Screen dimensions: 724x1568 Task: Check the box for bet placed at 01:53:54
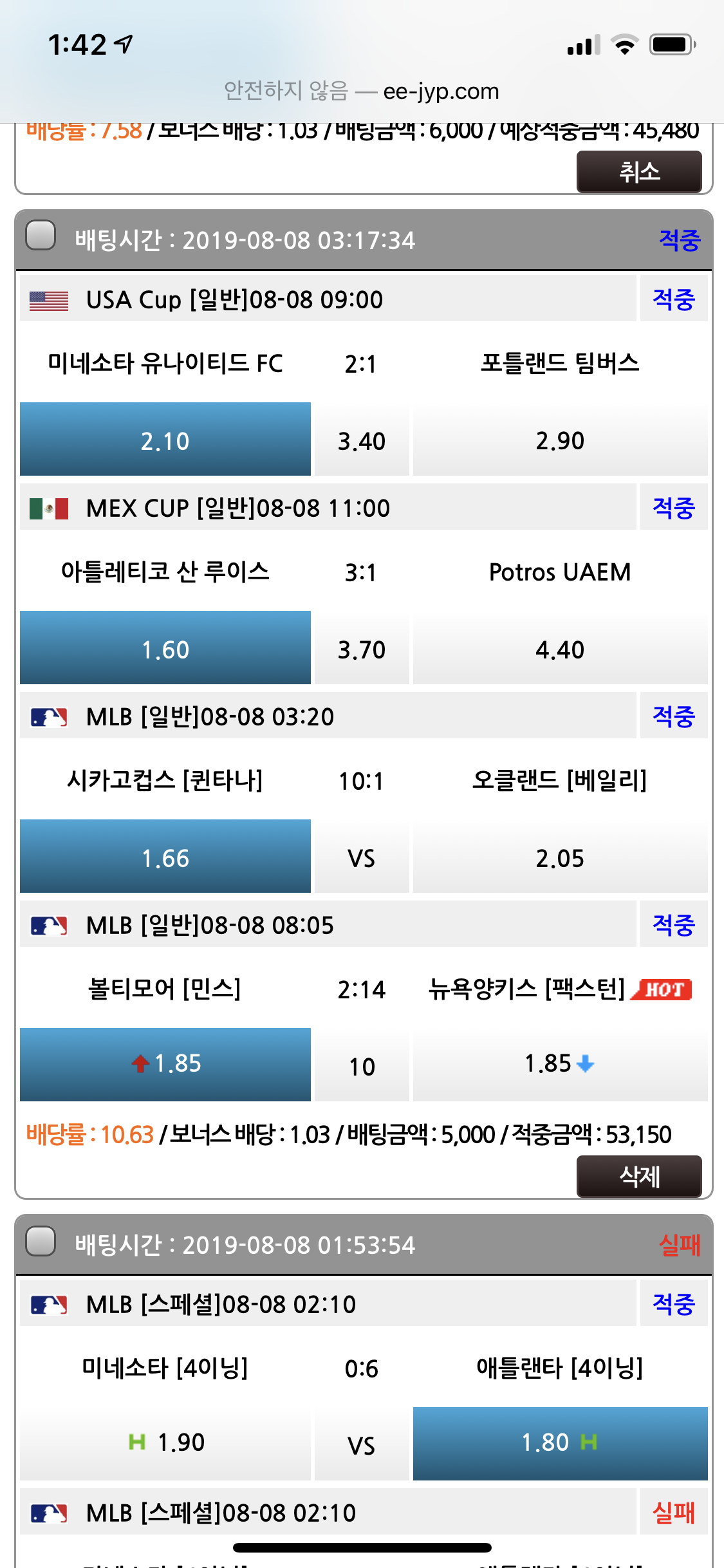click(41, 1240)
